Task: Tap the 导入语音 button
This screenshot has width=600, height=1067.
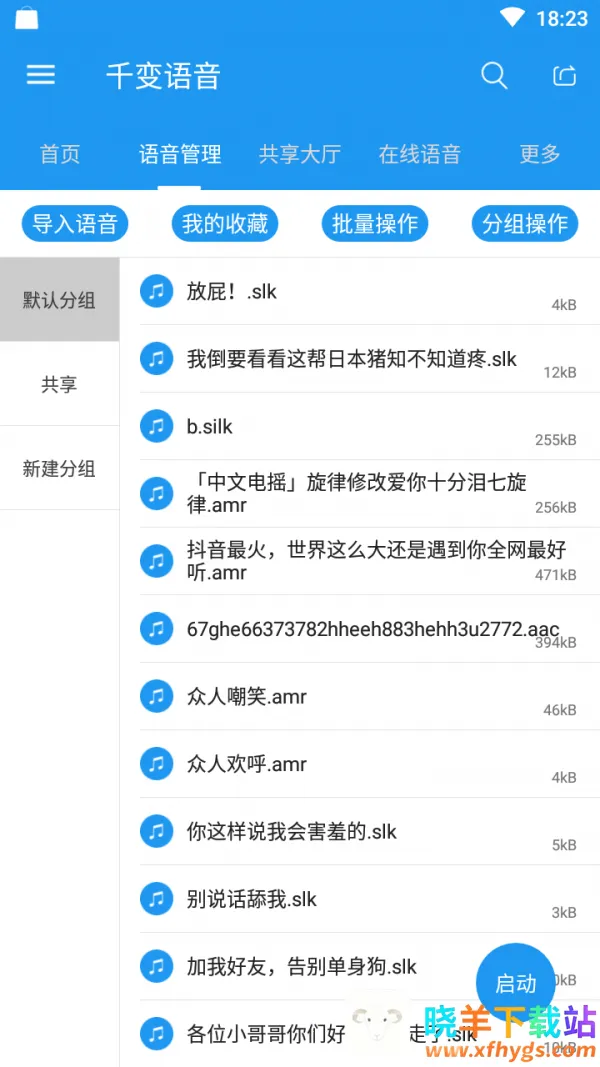Action: tap(75, 224)
